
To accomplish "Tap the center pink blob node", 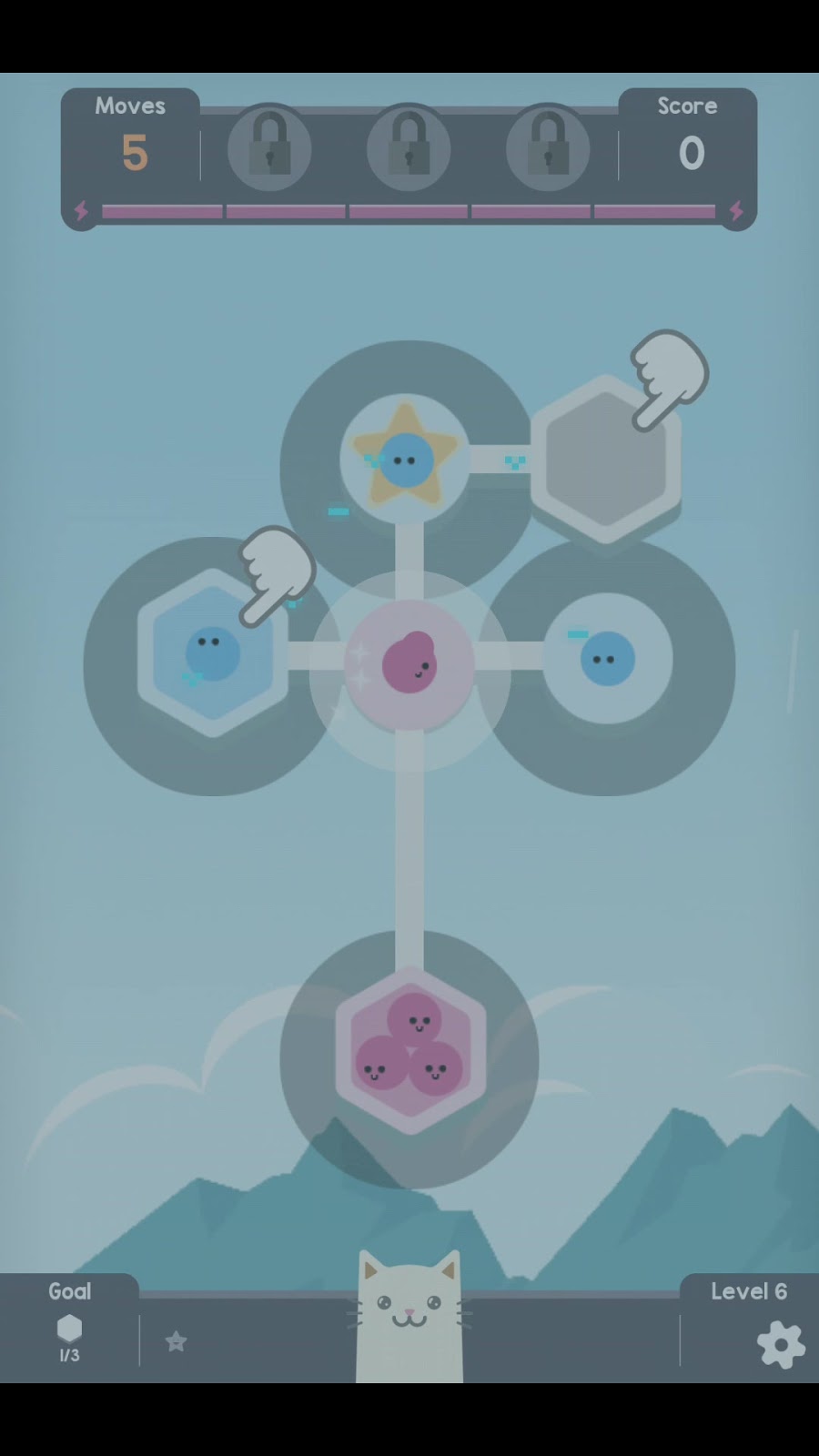I will pos(409,663).
